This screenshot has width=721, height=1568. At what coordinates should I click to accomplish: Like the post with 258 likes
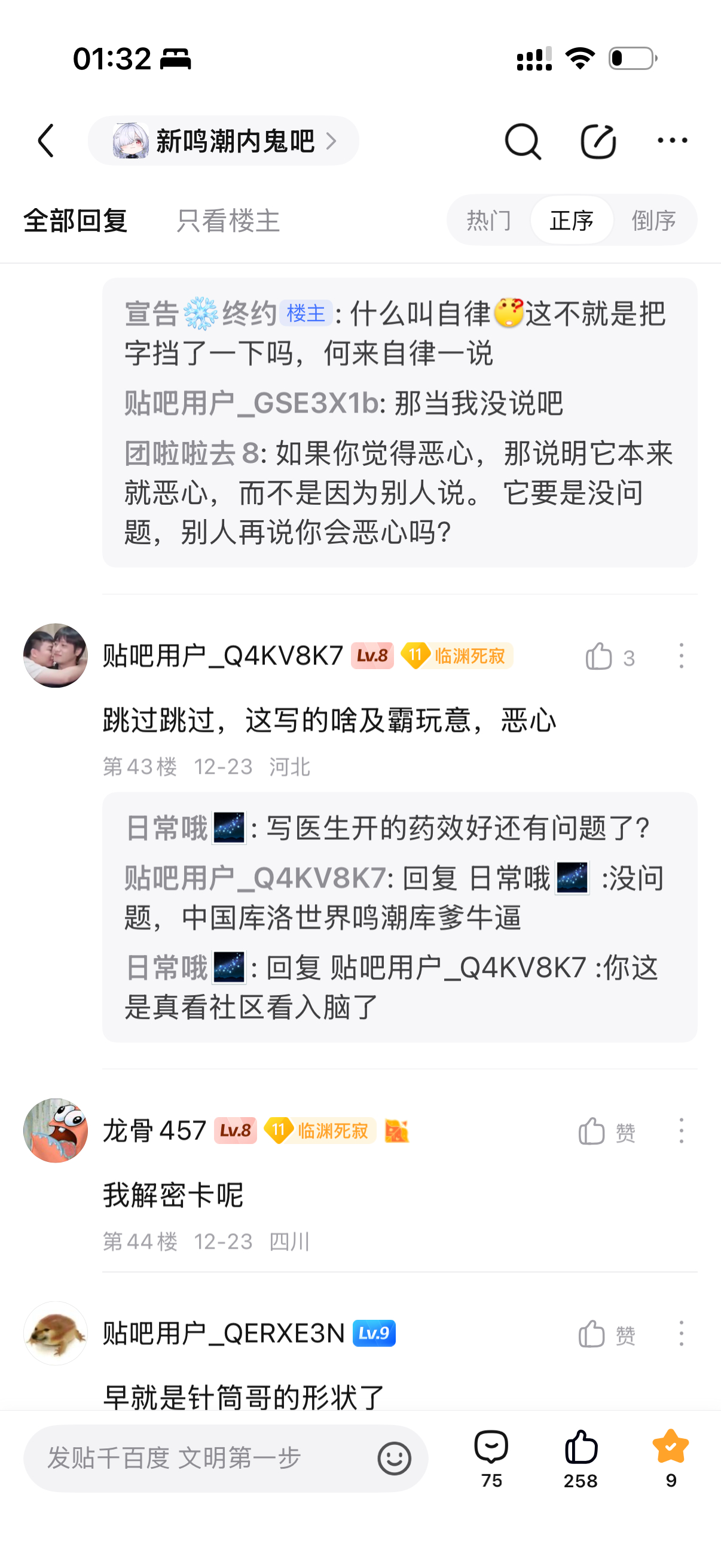point(581,1457)
